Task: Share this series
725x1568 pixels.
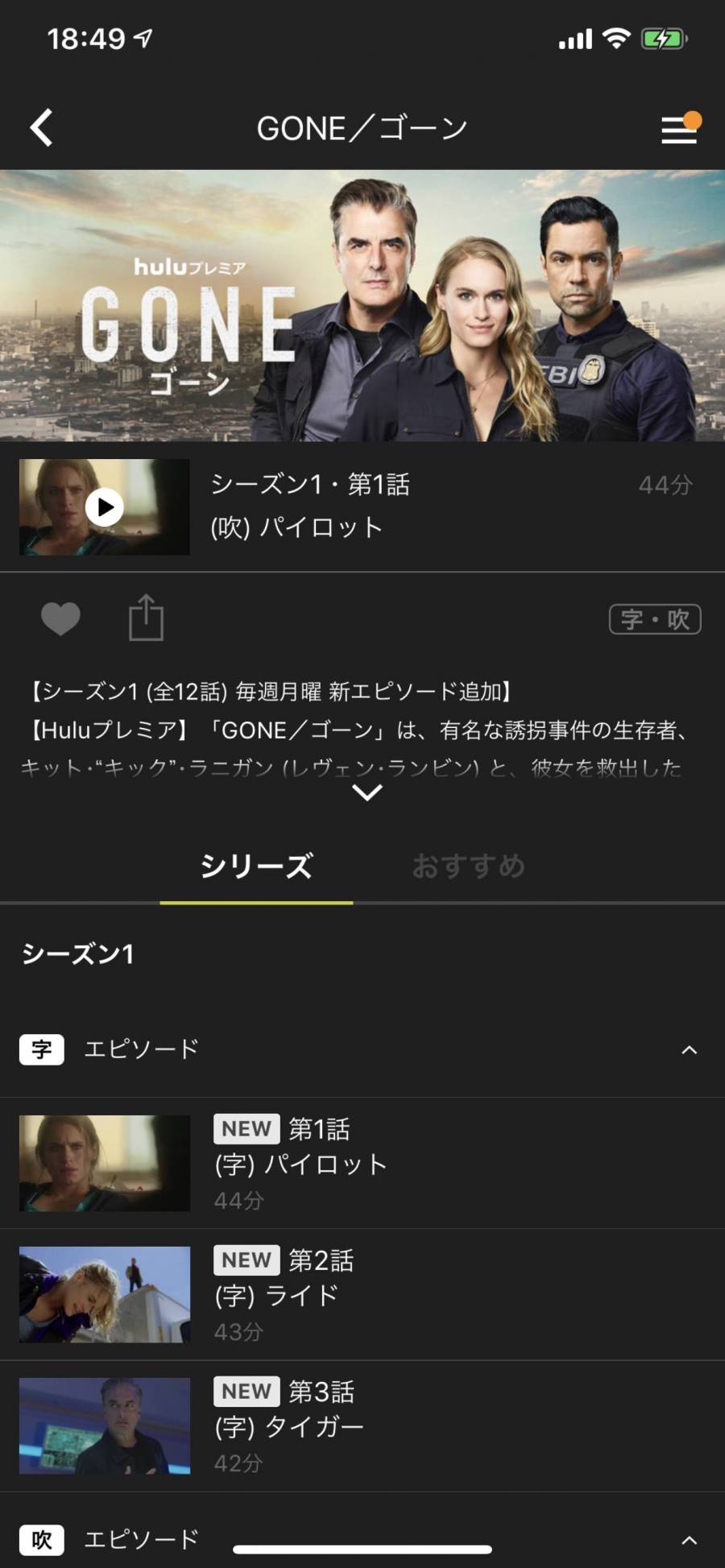Action: [x=146, y=619]
